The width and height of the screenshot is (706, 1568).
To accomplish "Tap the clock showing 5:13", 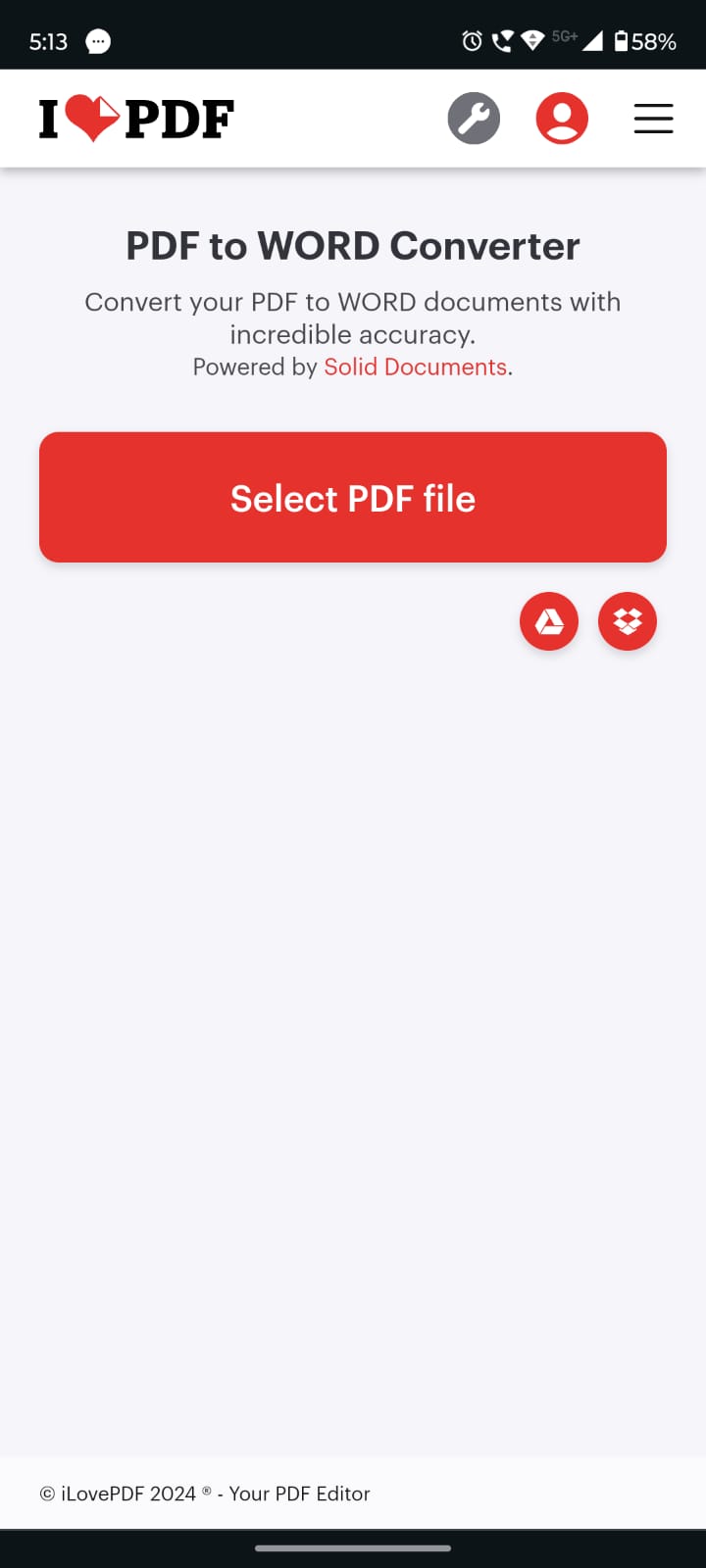I will click(47, 41).
